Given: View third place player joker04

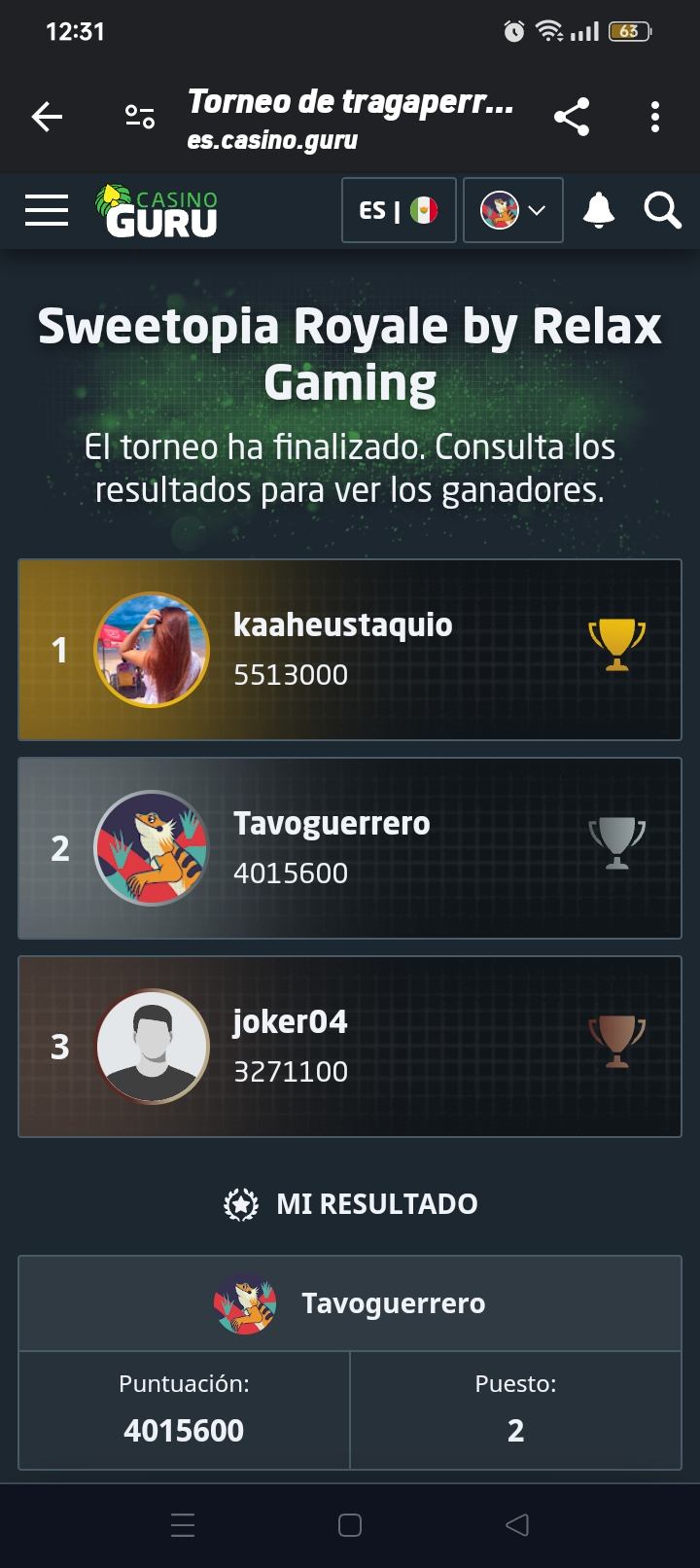Looking at the screenshot, I should point(290,1022).
